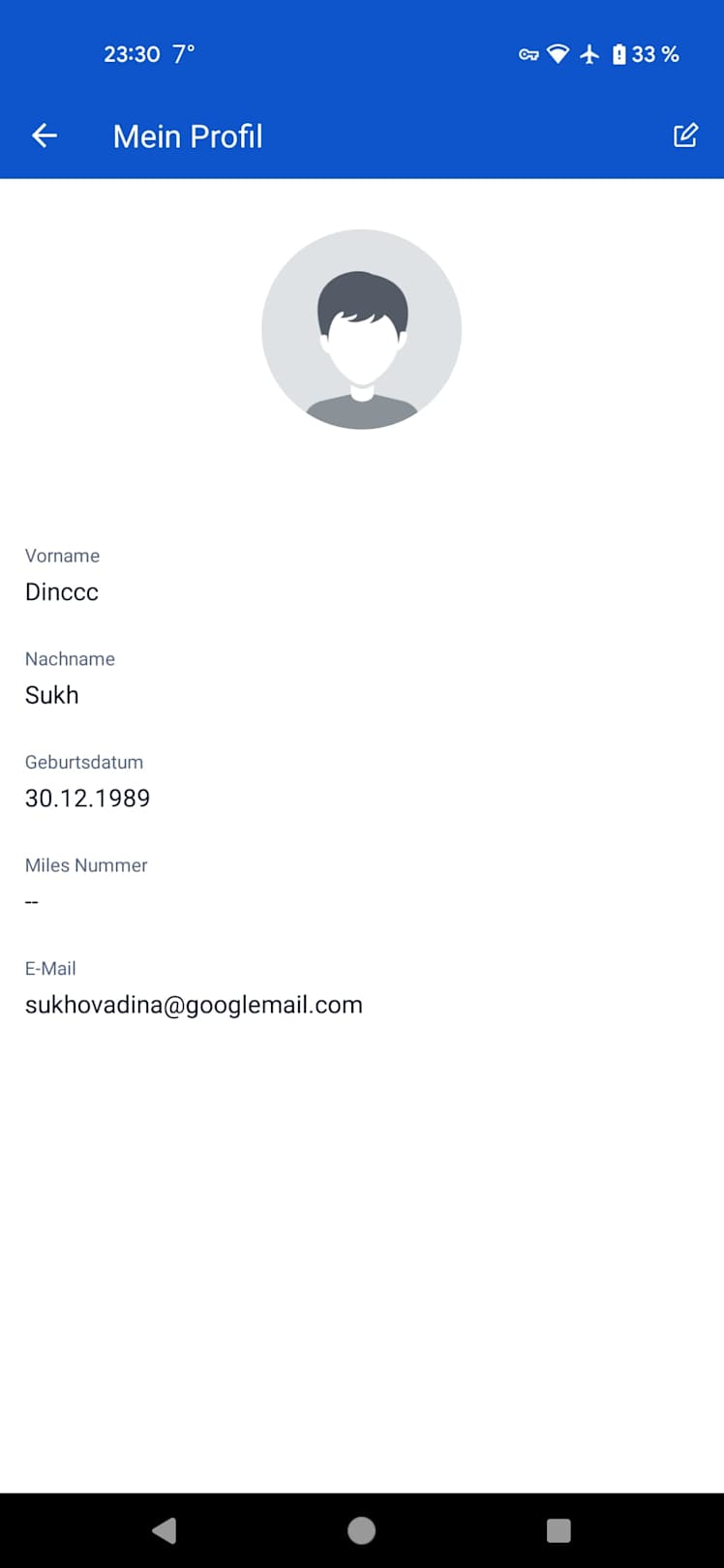Screen dimensions: 724x1568
Task: Open the edit profile pencil icon
Action: coord(685,136)
